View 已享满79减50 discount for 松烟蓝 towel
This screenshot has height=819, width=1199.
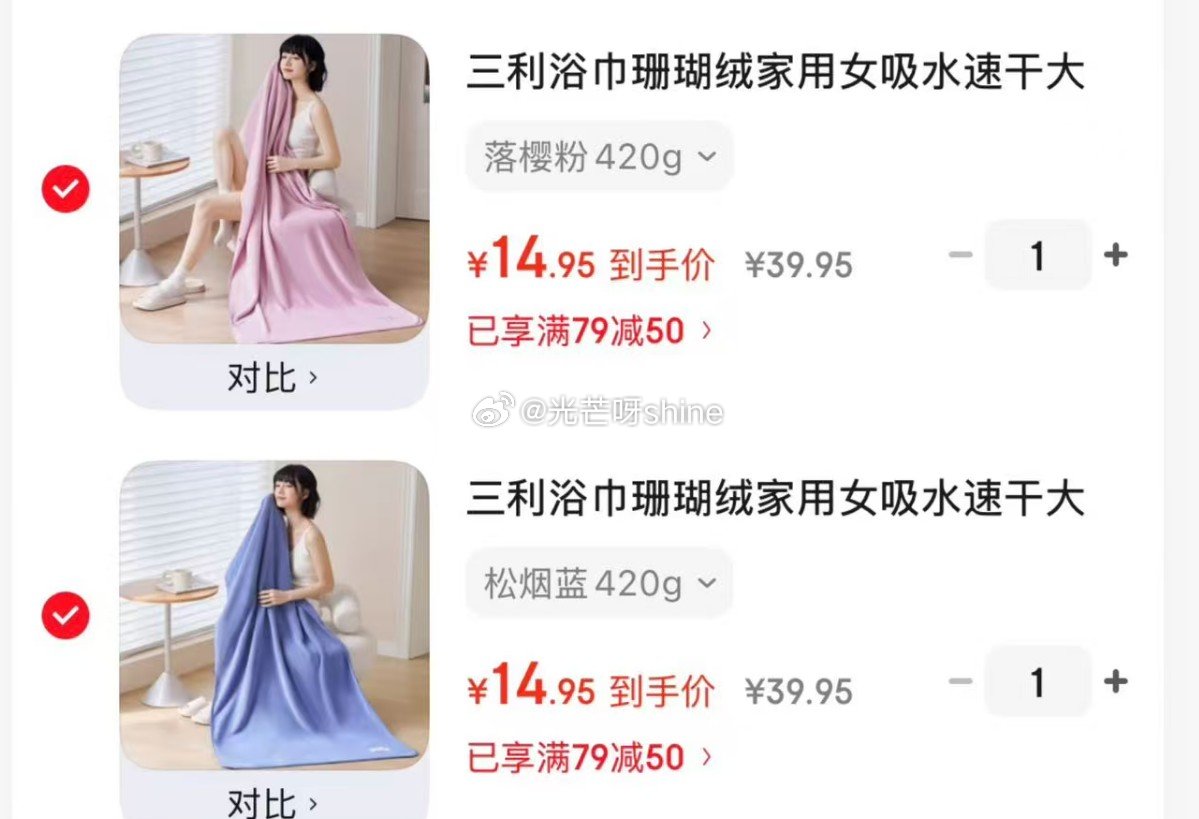coord(590,757)
